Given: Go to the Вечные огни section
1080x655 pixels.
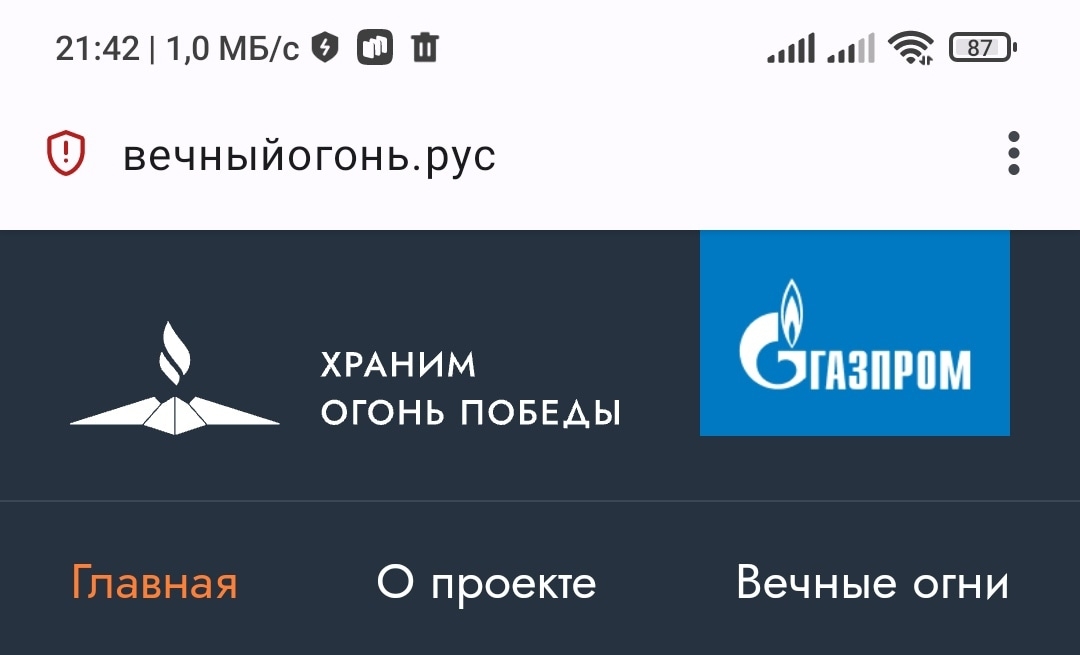Looking at the screenshot, I should (x=872, y=583).
